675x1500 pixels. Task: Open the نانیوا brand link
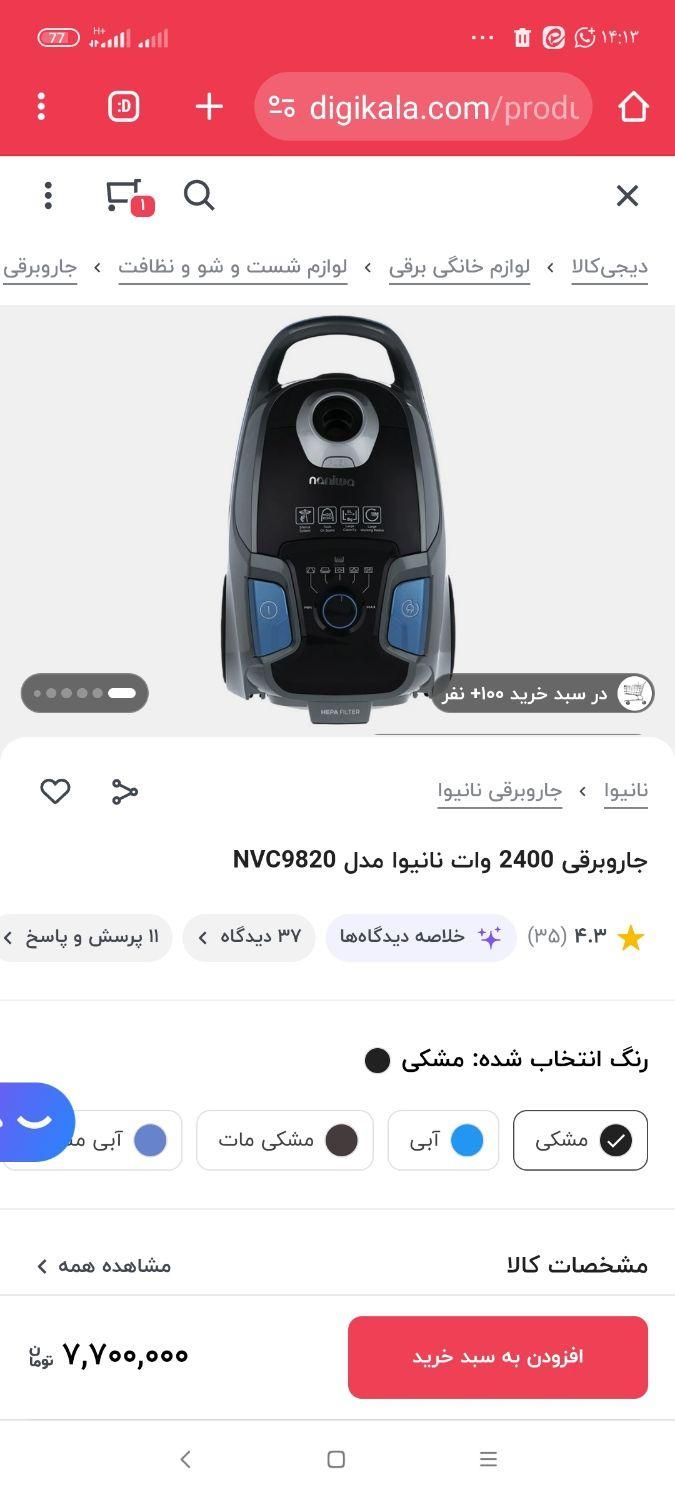(626, 791)
